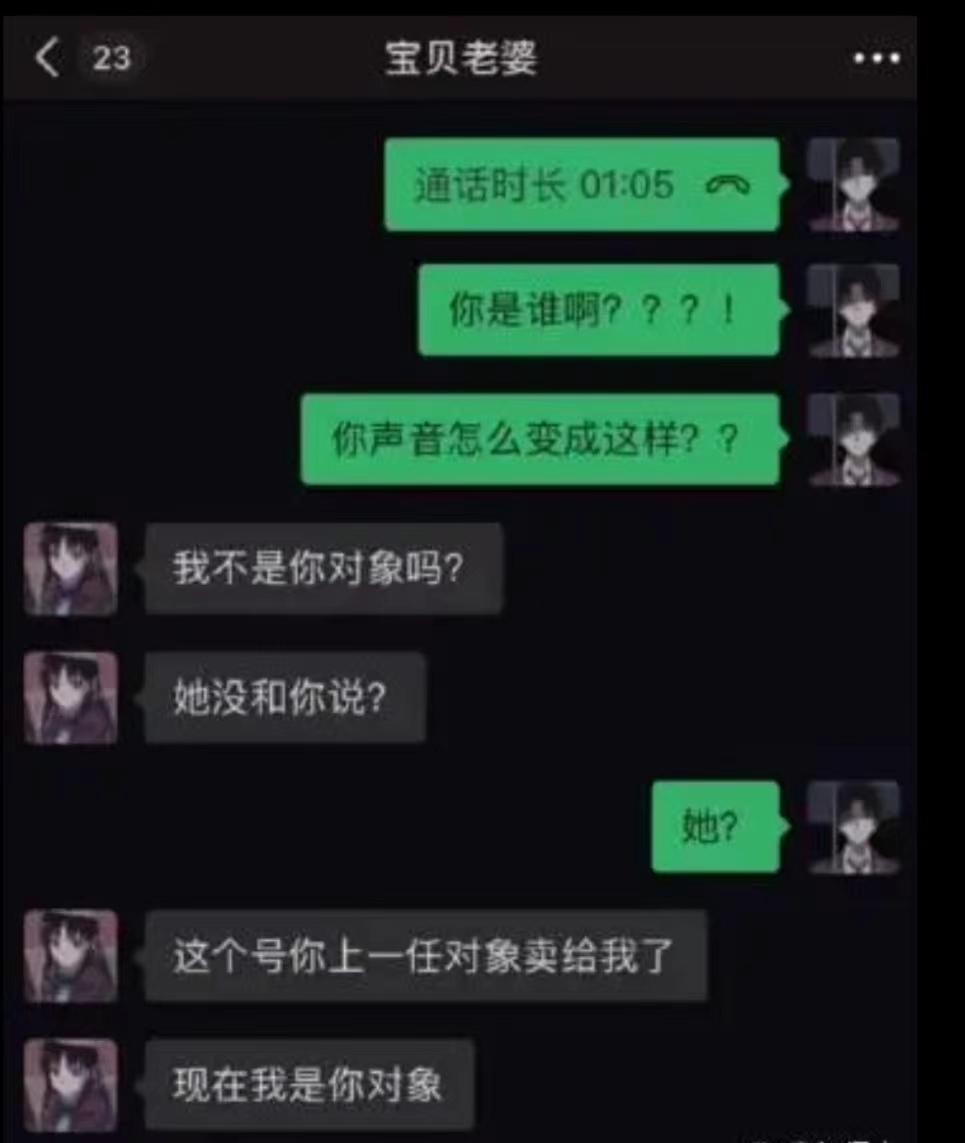Click your avatar next to the '她?' message
Image resolution: width=965 pixels, height=1143 pixels.
(855, 828)
